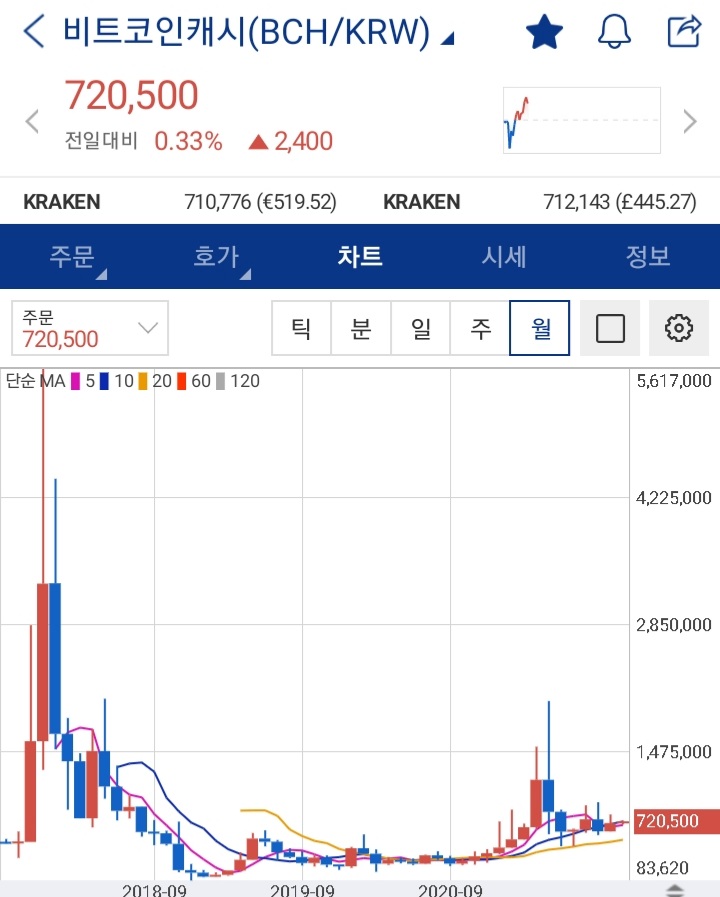Go to the previous coin arrow
The width and height of the screenshot is (720, 897).
pyautogui.click(x=32, y=122)
